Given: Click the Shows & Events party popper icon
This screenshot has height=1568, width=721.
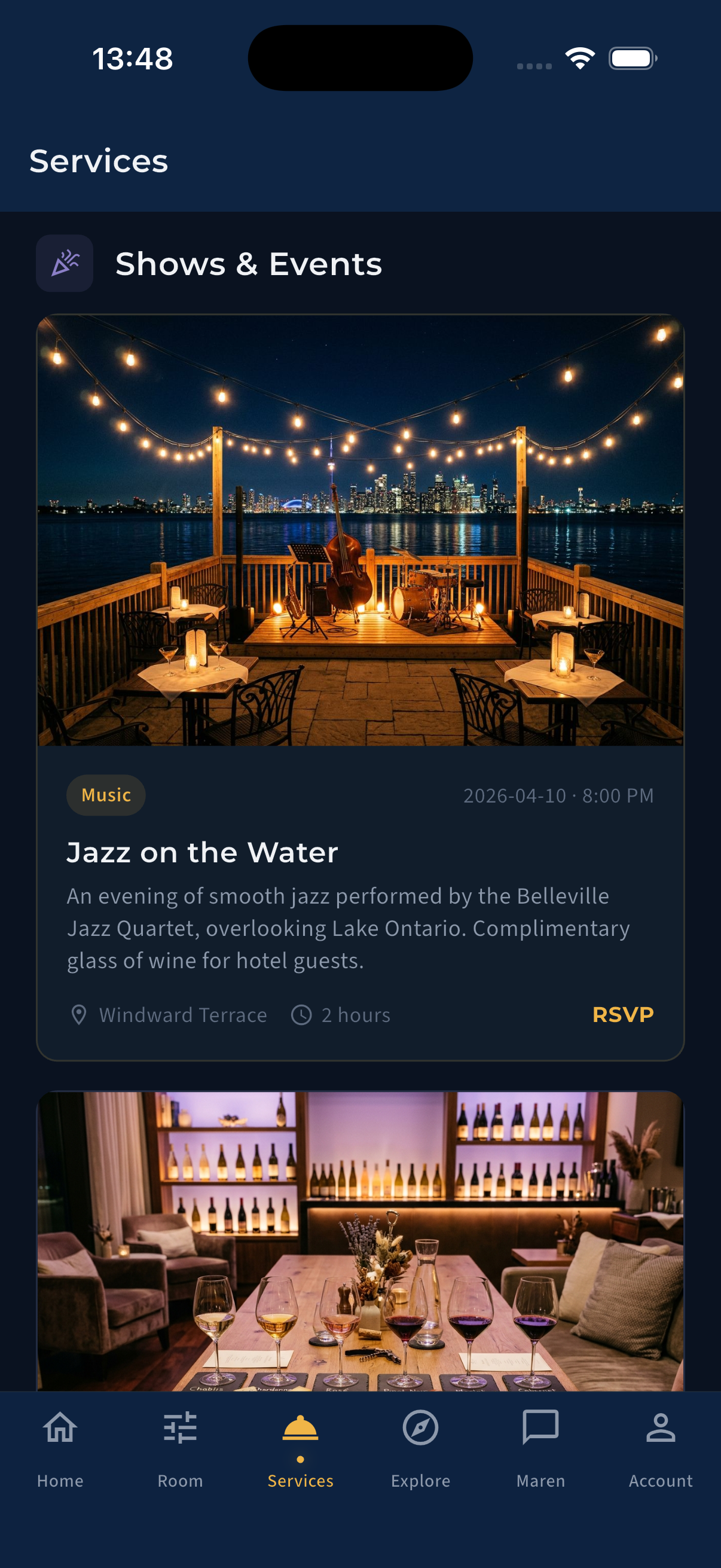Looking at the screenshot, I should 64,263.
